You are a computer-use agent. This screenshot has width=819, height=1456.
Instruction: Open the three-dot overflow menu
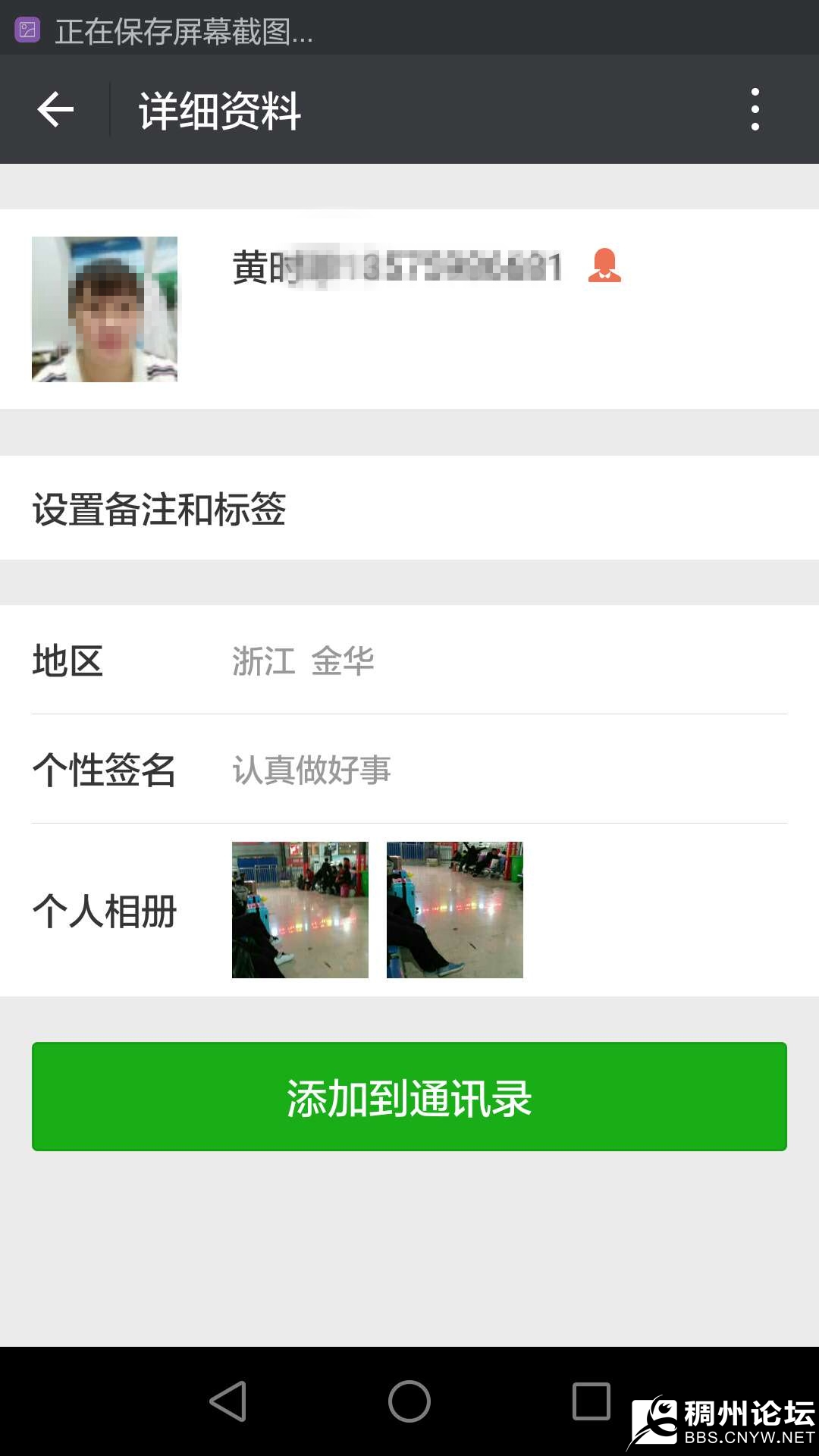pyautogui.click(x=755, y=110)
